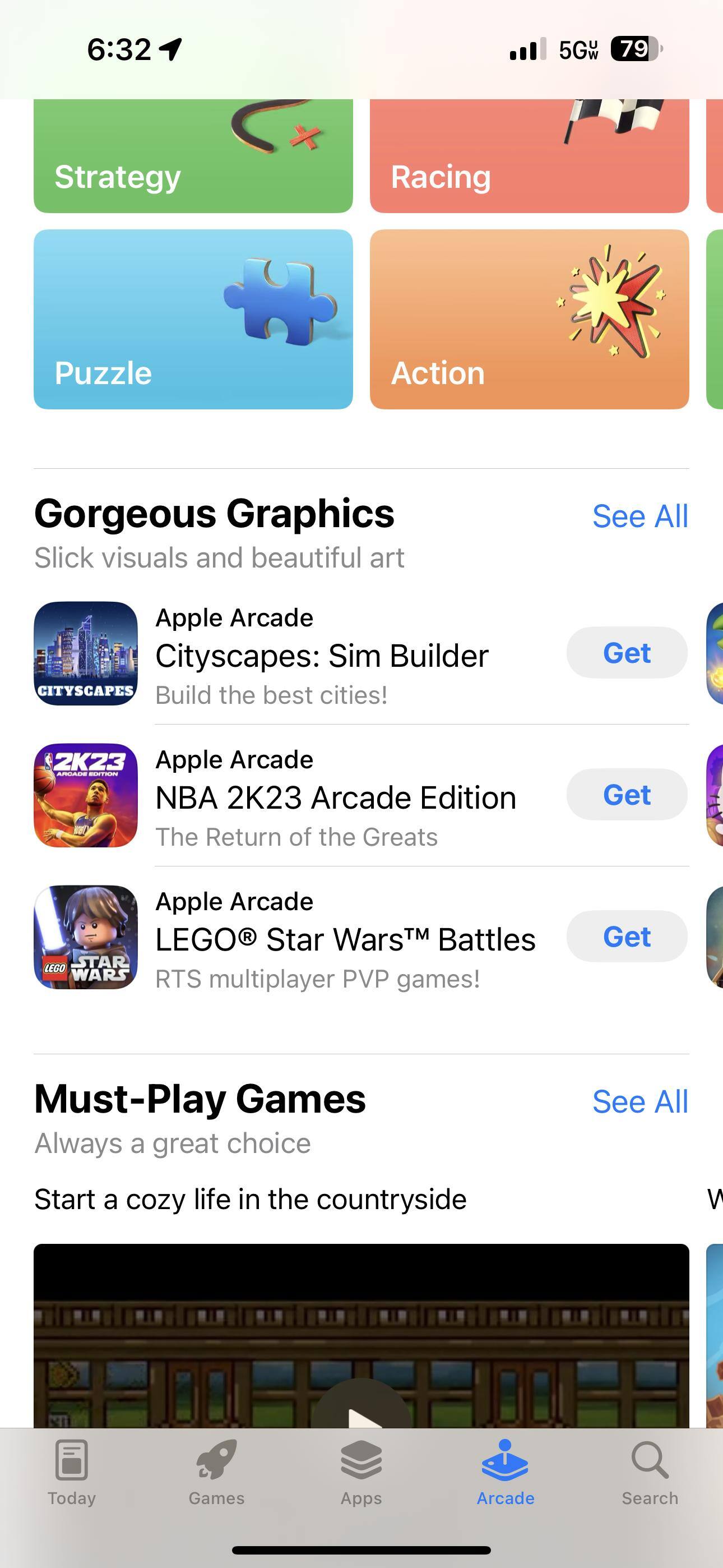Switch to the Today tab

(72, 1470)
